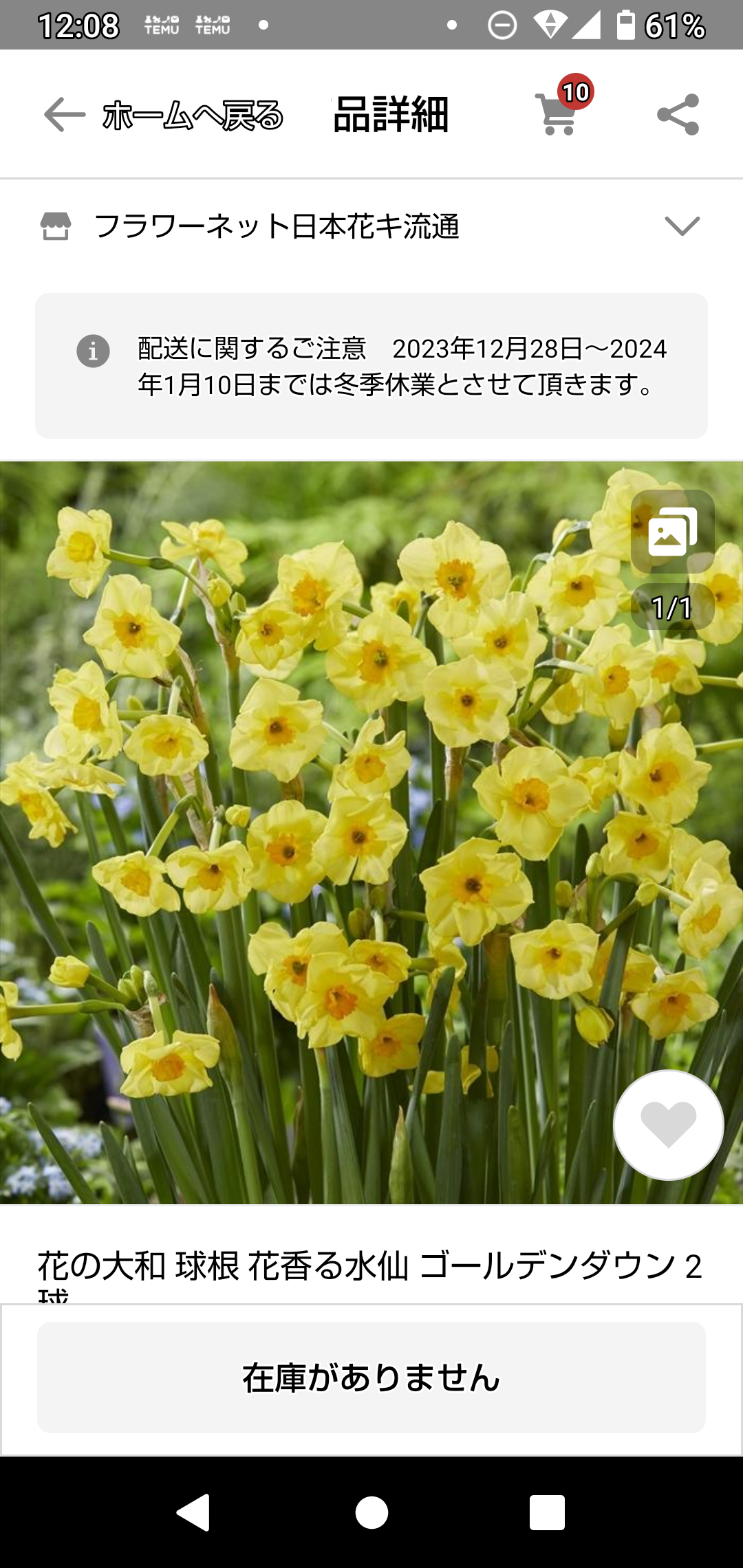The image size is (743, 1568).
Task: Tap the 在庫がありません button
Action: [x=371, y=1378]
